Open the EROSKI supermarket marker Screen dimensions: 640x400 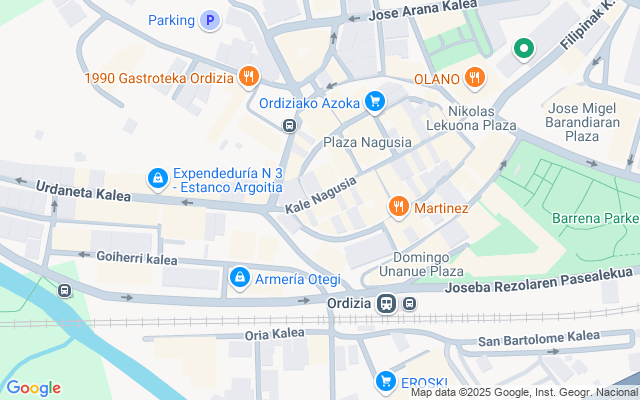[x=385, y=381]
